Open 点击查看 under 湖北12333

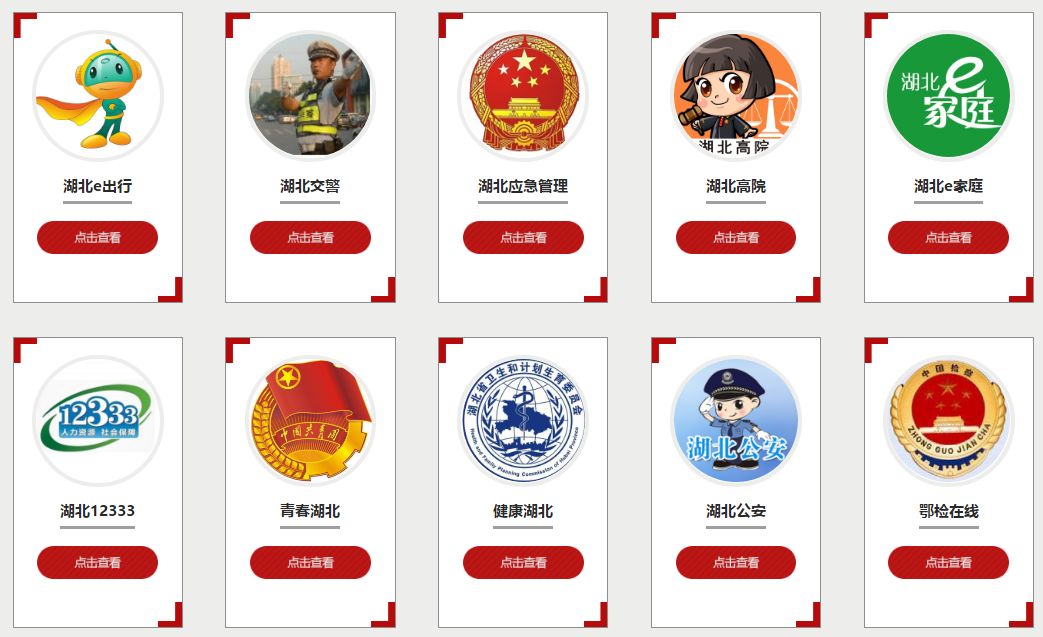point(97,562)
